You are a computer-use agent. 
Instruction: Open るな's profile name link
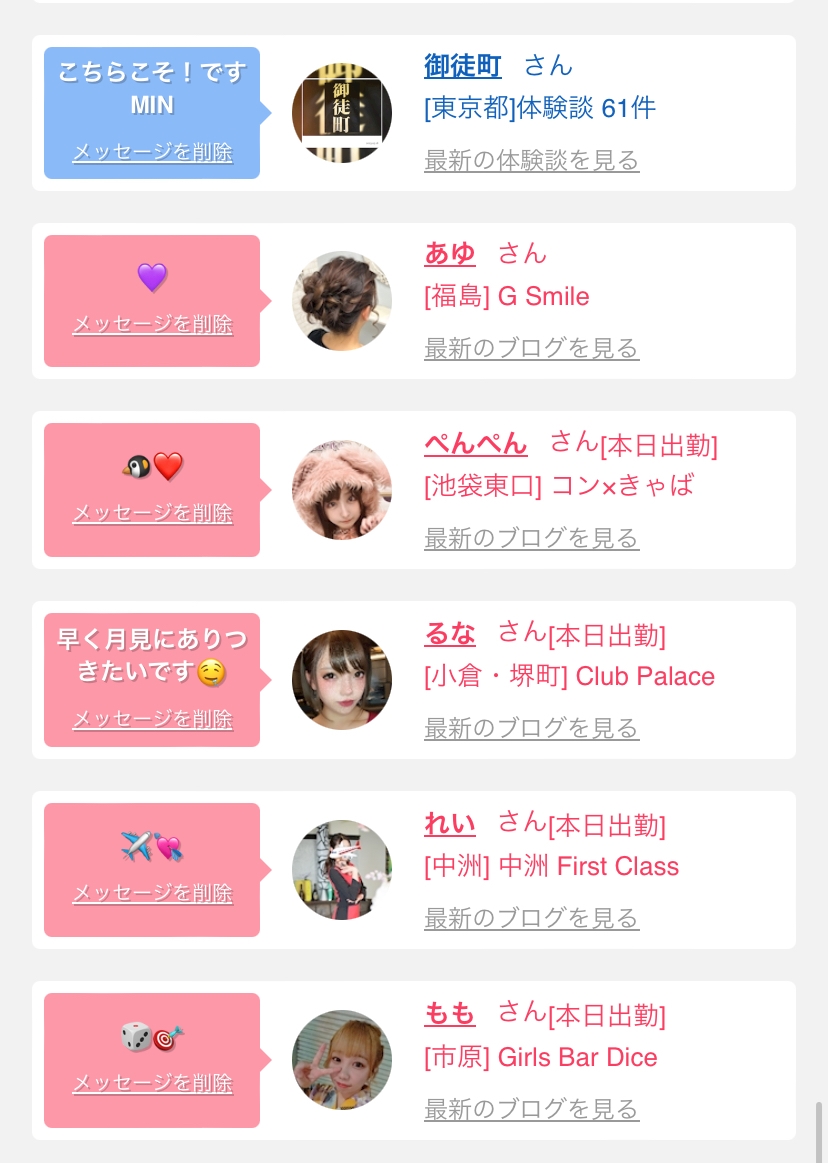[x=450, y=633]
